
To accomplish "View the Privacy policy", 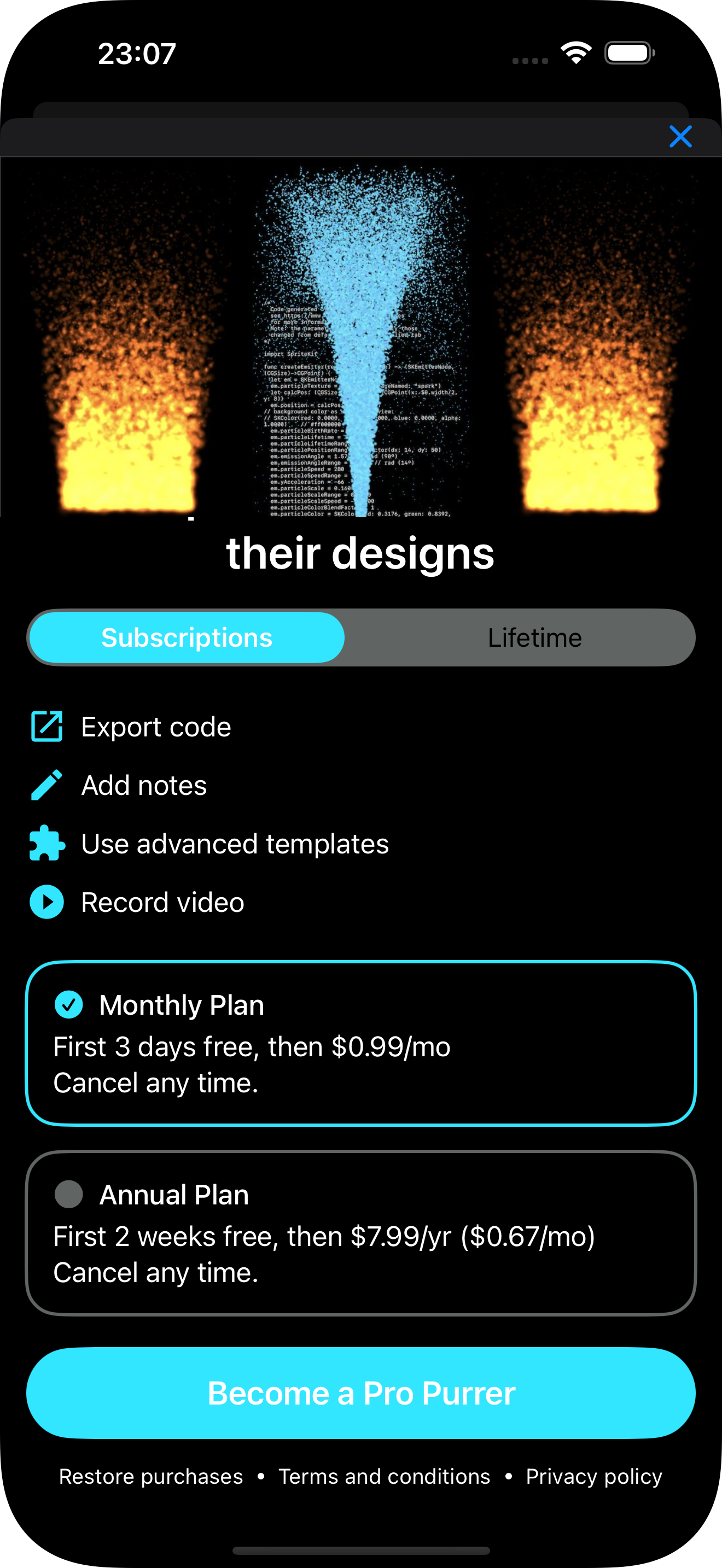I will pyautogui.click(x=593, y=1476).
